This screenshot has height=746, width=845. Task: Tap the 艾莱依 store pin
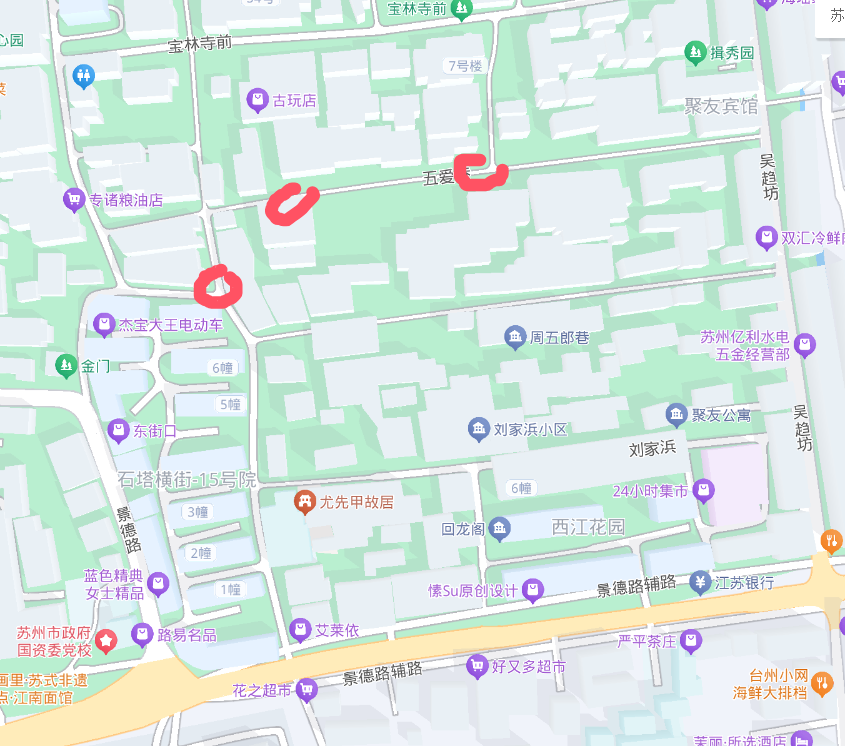(x=300, y=630)
